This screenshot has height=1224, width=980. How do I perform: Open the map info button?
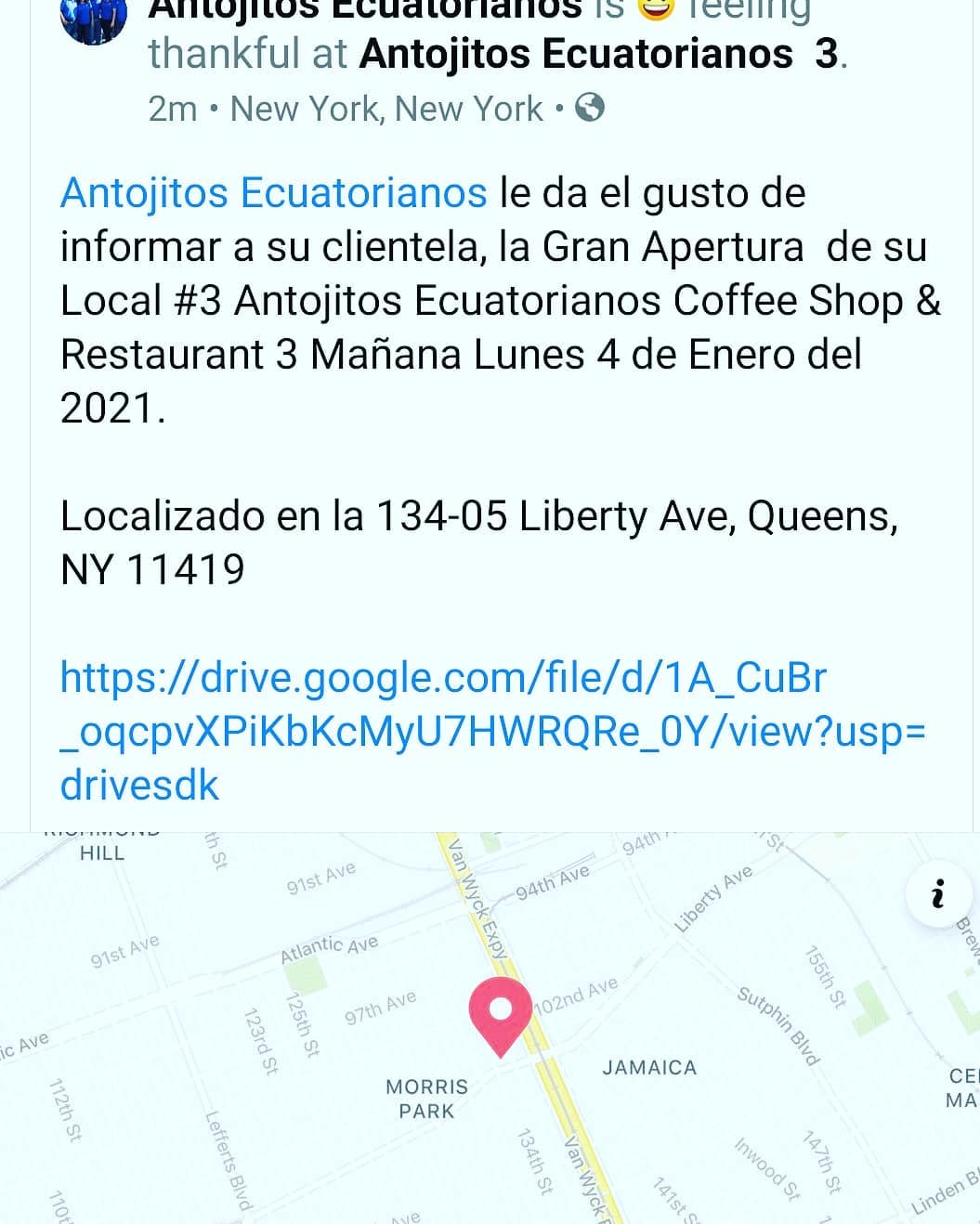(938, 893)
